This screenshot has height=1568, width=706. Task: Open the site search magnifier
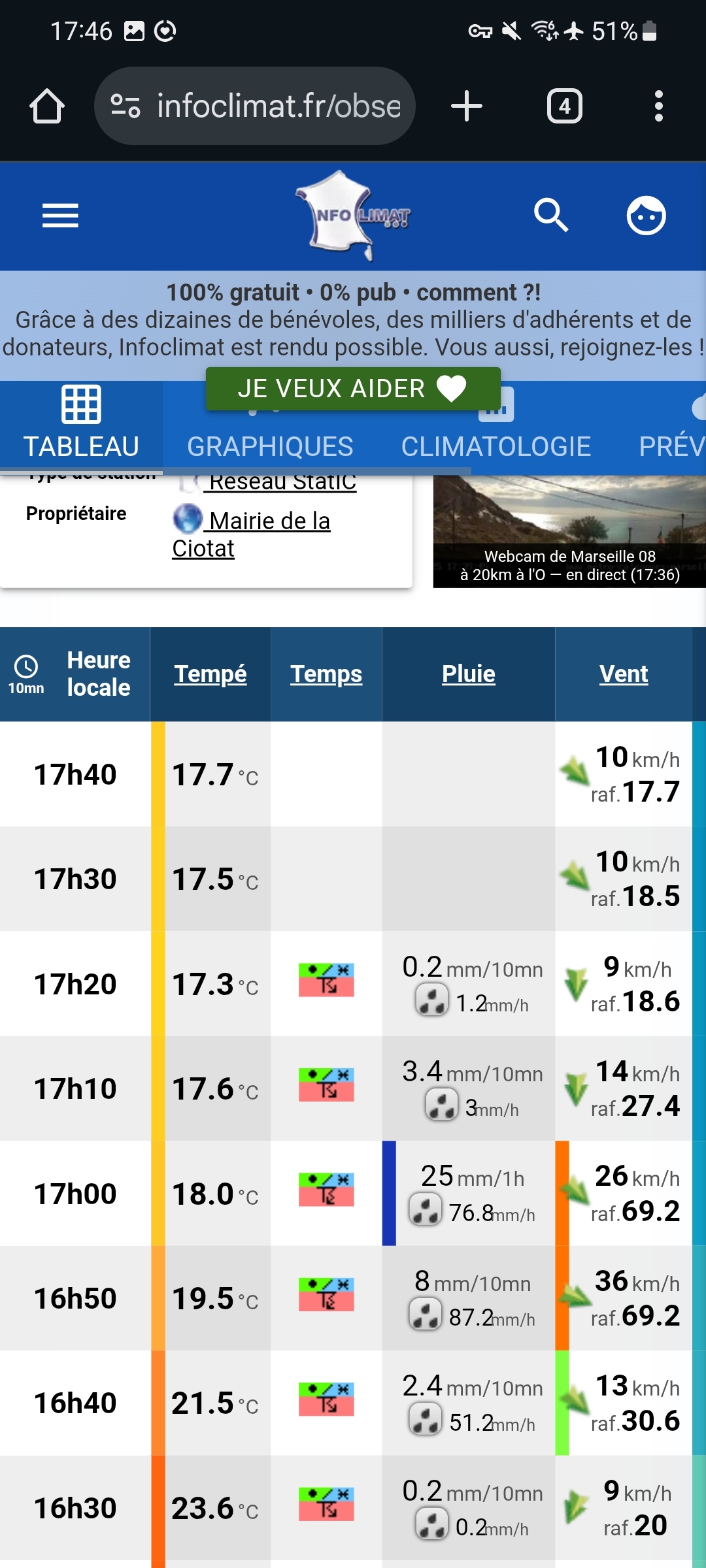pyautogui.click(x=551, y=216)
